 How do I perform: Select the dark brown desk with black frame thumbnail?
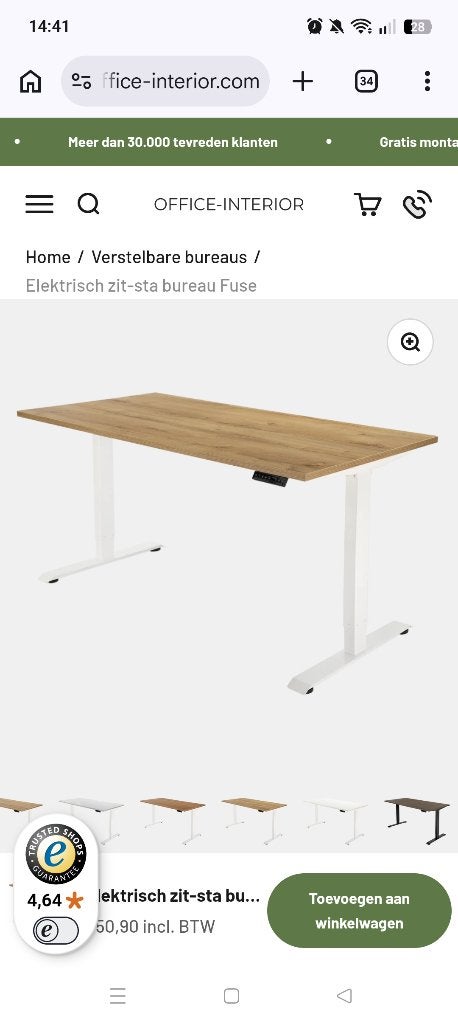coord(417,820)
